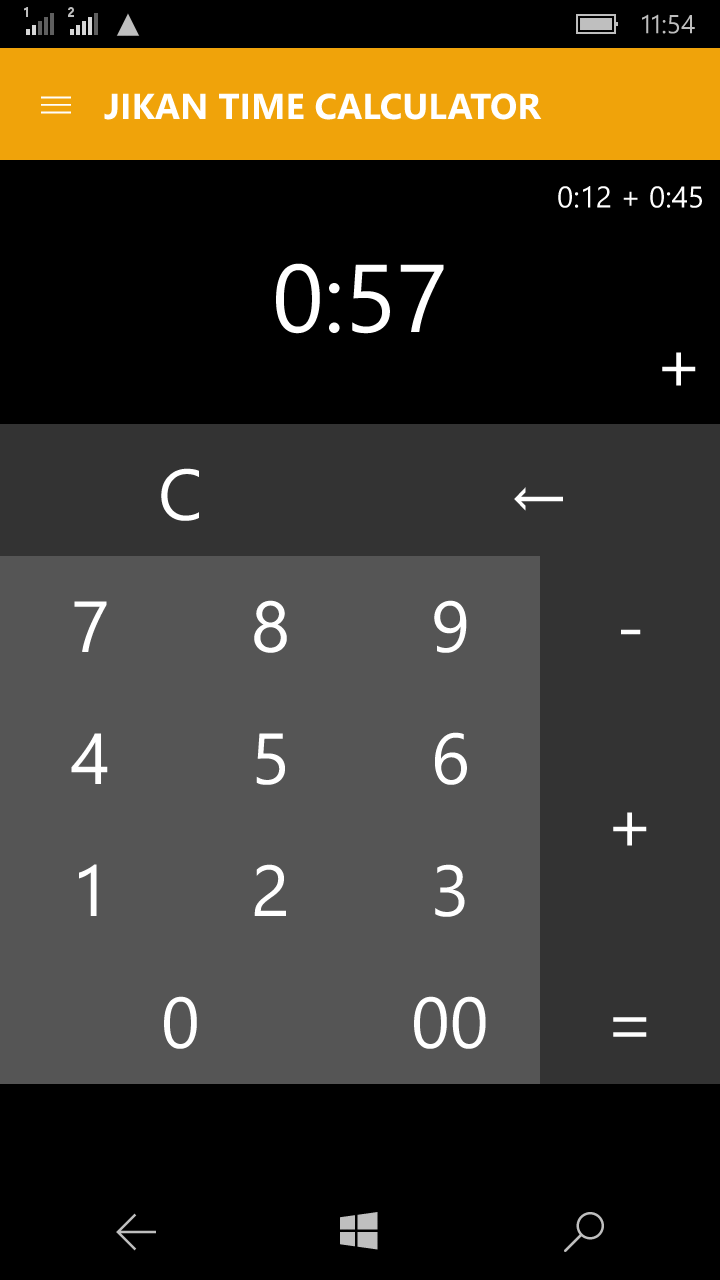Enter digit 2
This screenshot has height=1280, width=720.
point(270,892)
